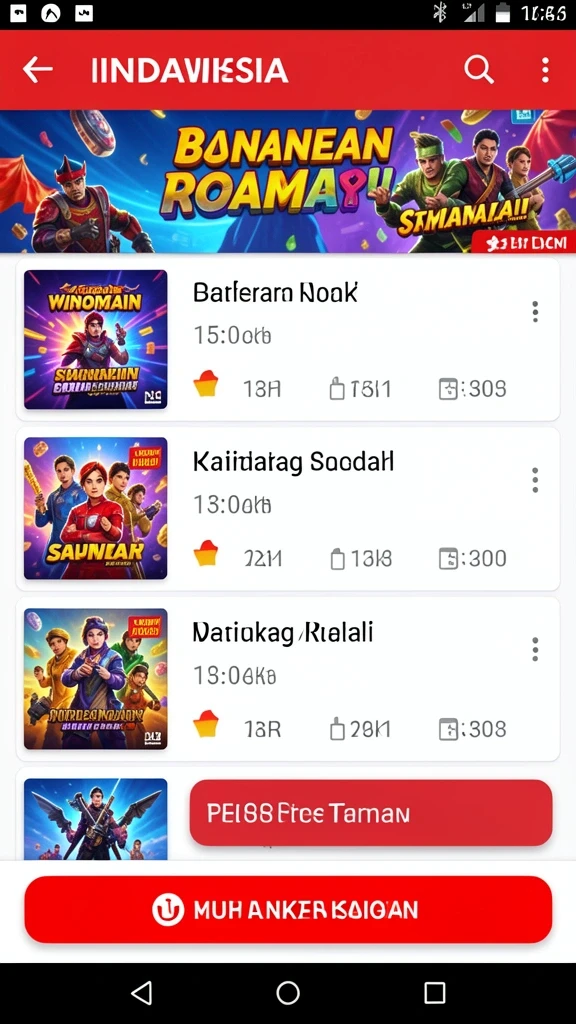Open the Batleram Nook card

tap(288, 340)
